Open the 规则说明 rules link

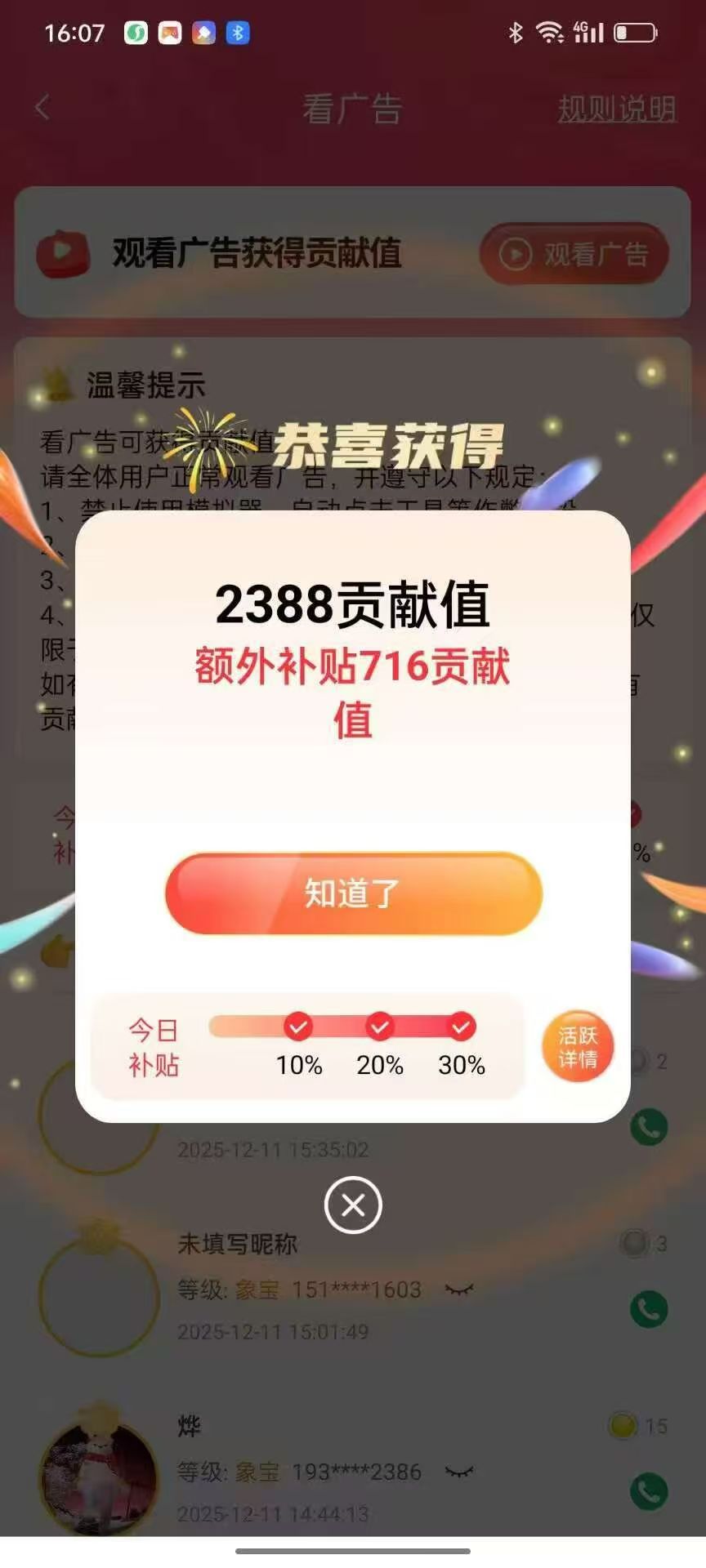[x=617, y=109]
